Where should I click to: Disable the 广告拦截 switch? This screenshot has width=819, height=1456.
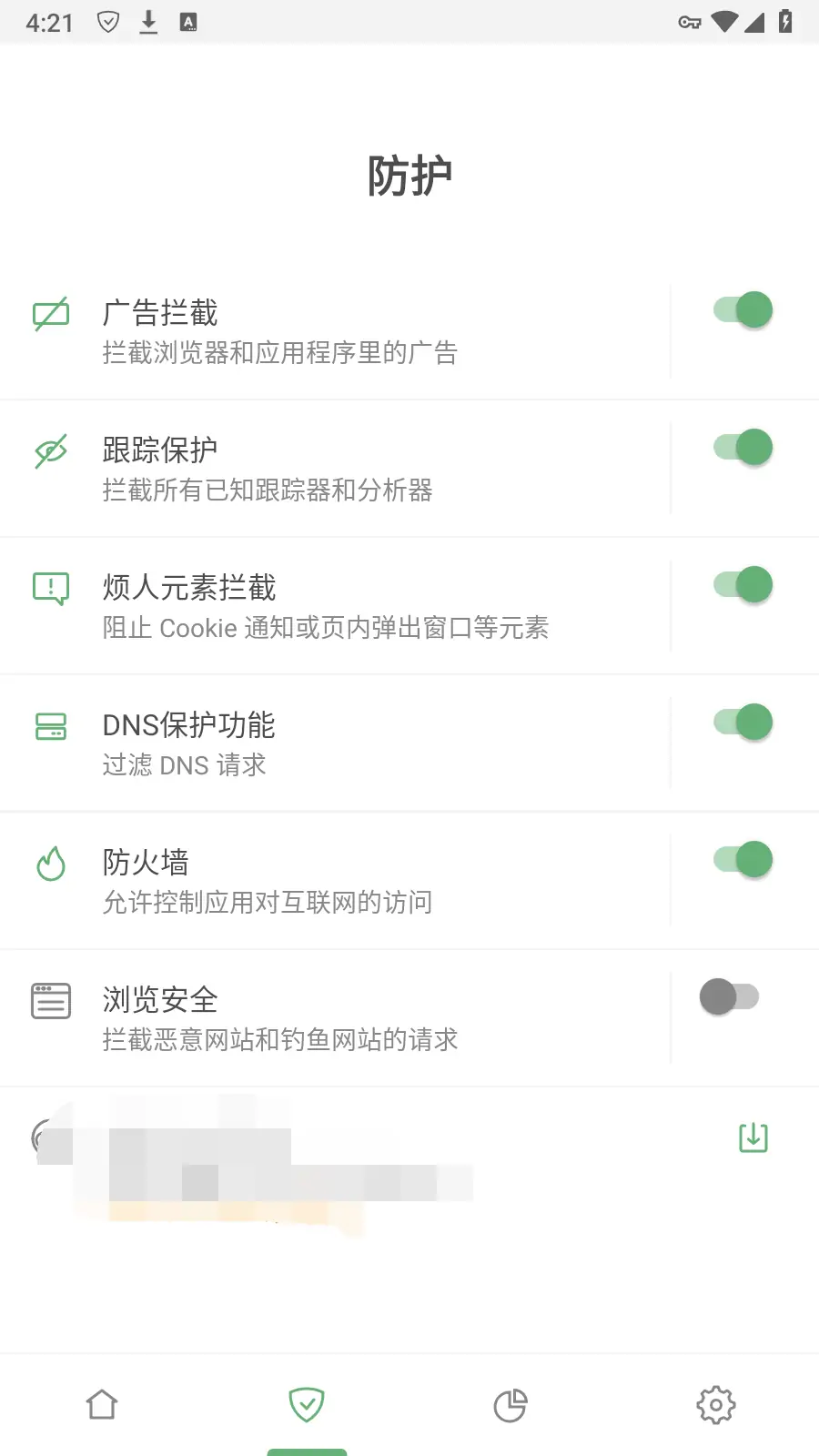(x=739, y=309)
